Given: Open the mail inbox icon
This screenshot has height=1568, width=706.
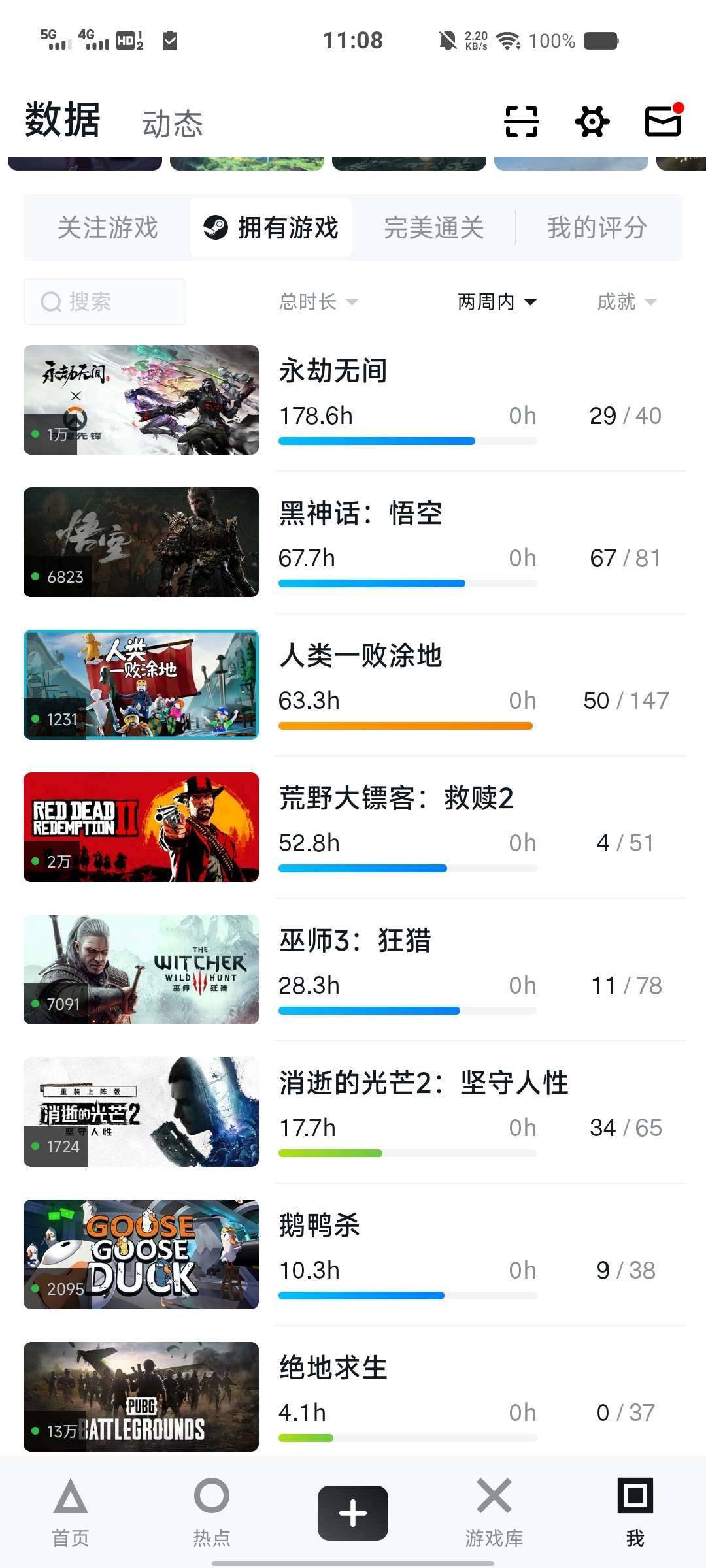Looking at the screenshot, I should 663,121.
